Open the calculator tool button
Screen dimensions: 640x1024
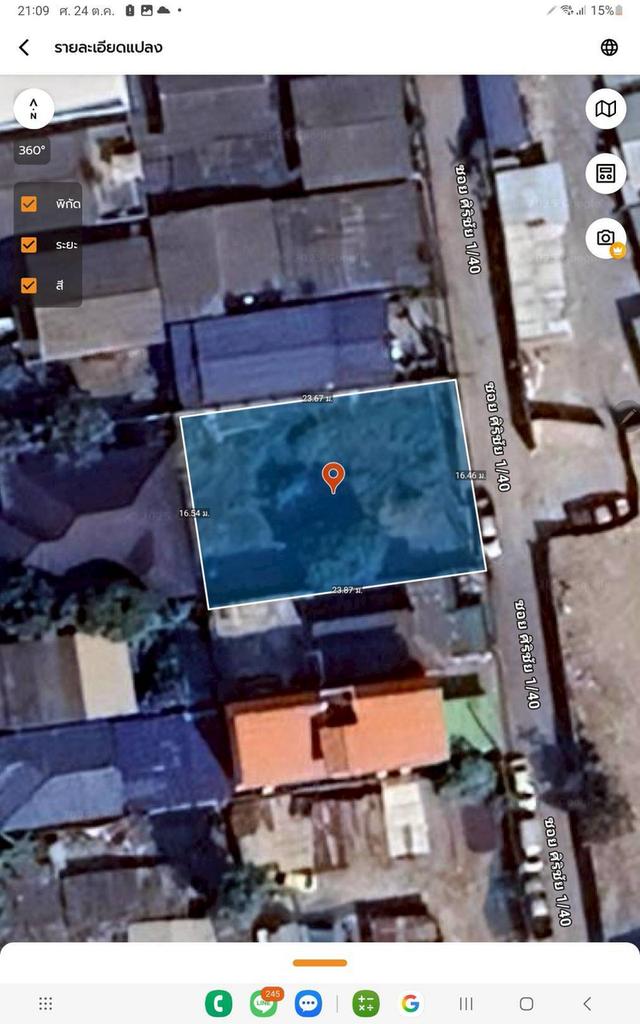click(605, 173)
